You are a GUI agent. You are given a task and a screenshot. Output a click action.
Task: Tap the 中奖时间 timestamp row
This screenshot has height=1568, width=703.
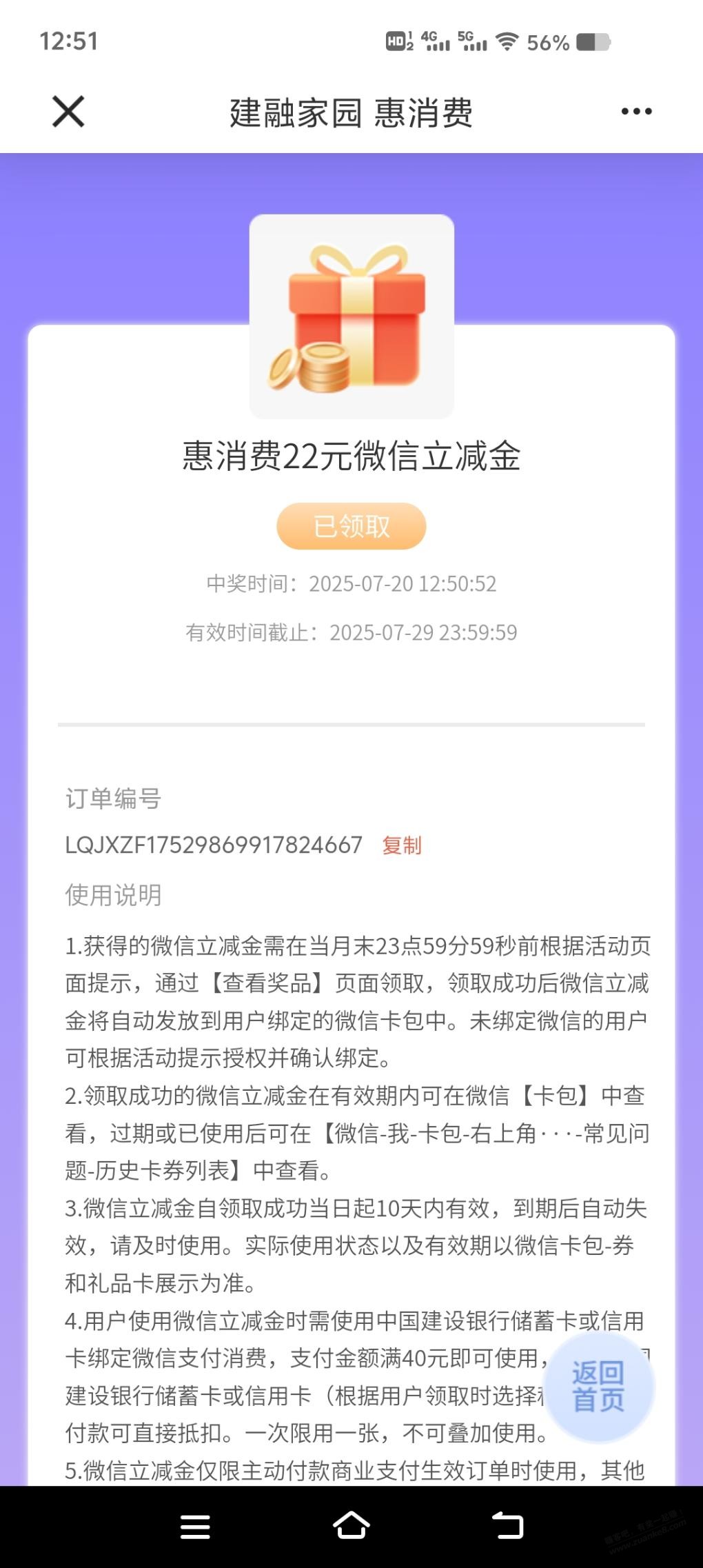click(x=351, y=584)
